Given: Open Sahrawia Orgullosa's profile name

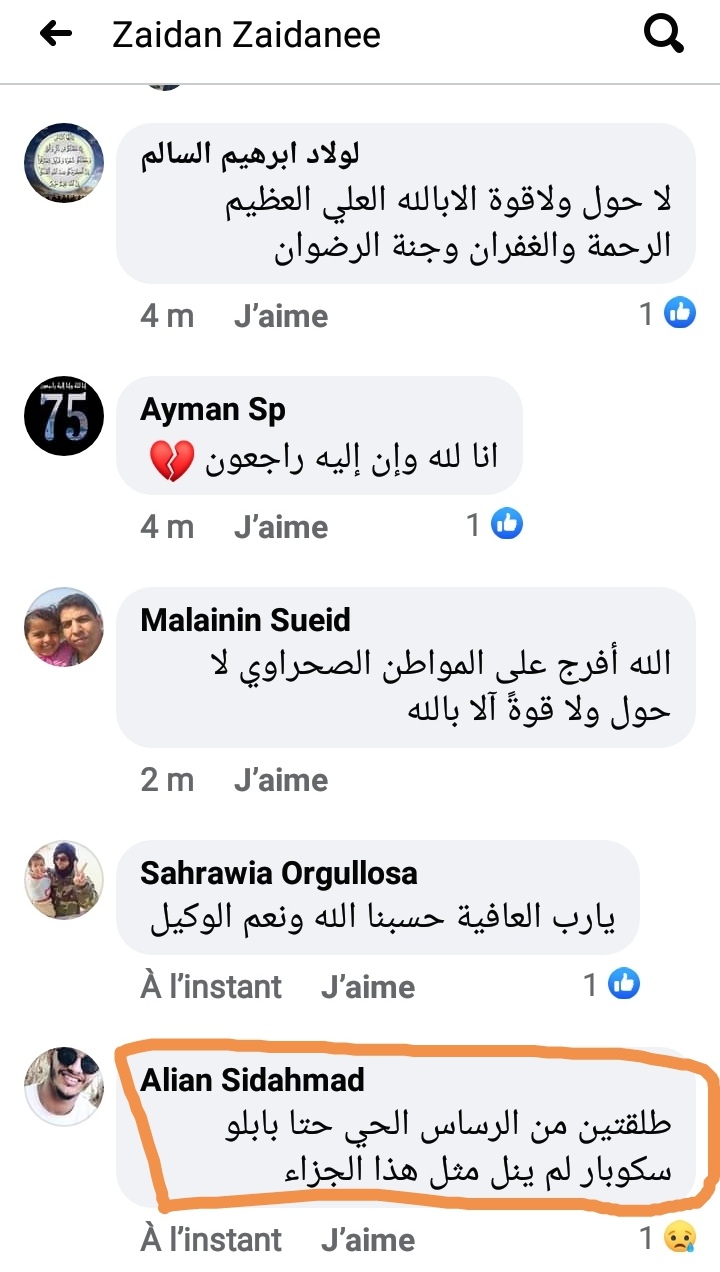Looking at the screenshot, I should pyautogui.click(x=278, y=873).
